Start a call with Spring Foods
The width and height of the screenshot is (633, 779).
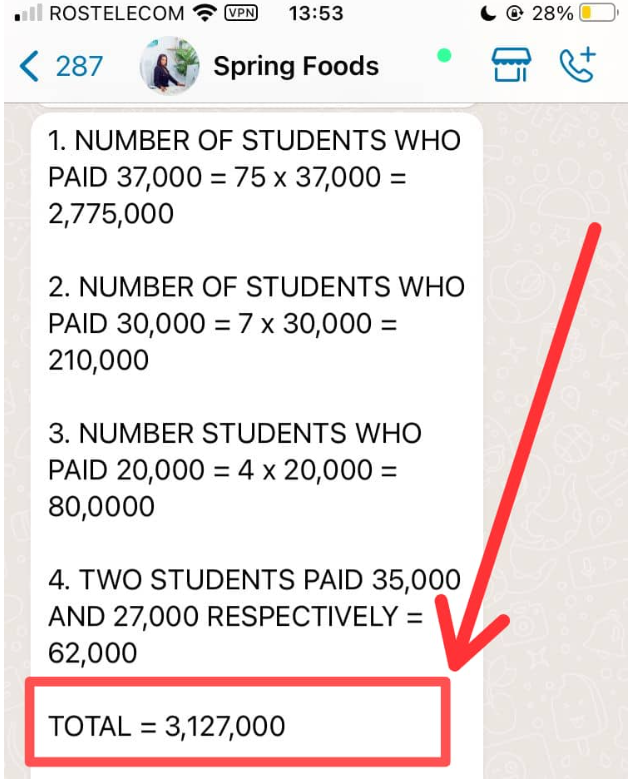coord(578,66)
